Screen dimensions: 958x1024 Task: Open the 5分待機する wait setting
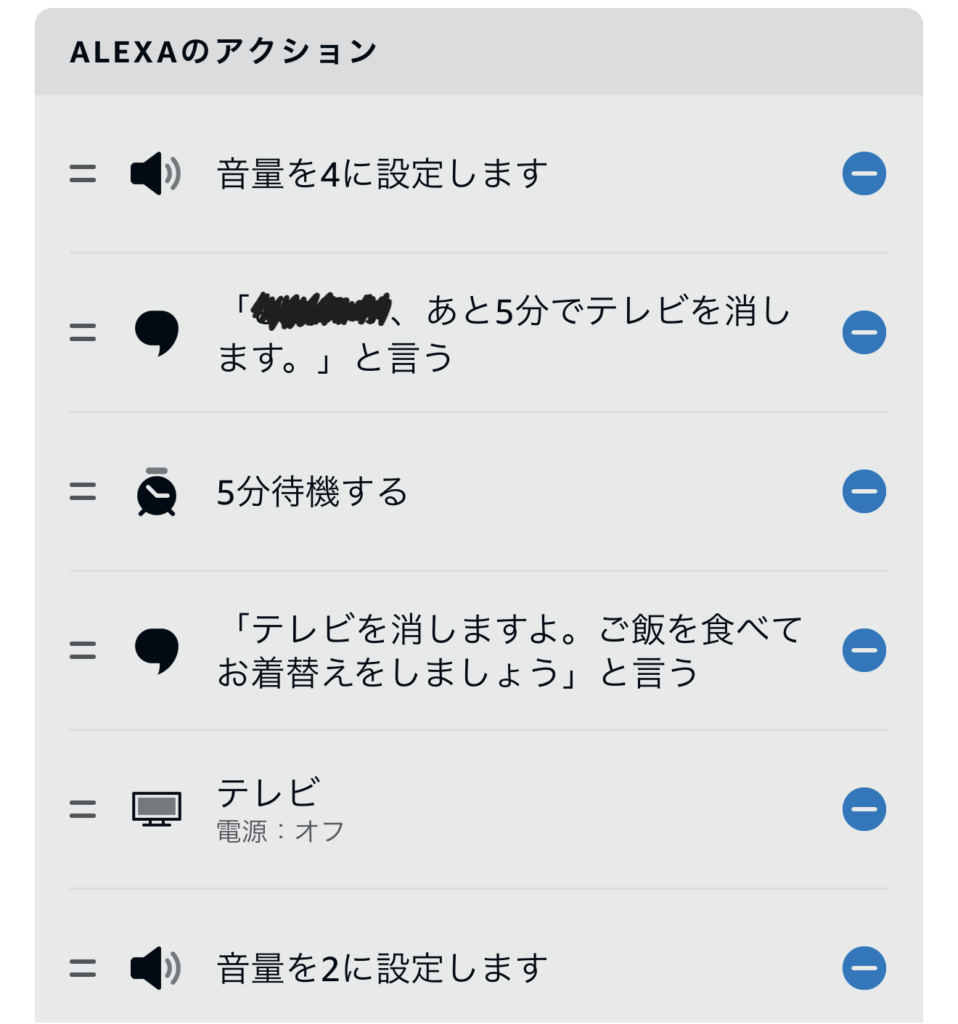[312, 492]
